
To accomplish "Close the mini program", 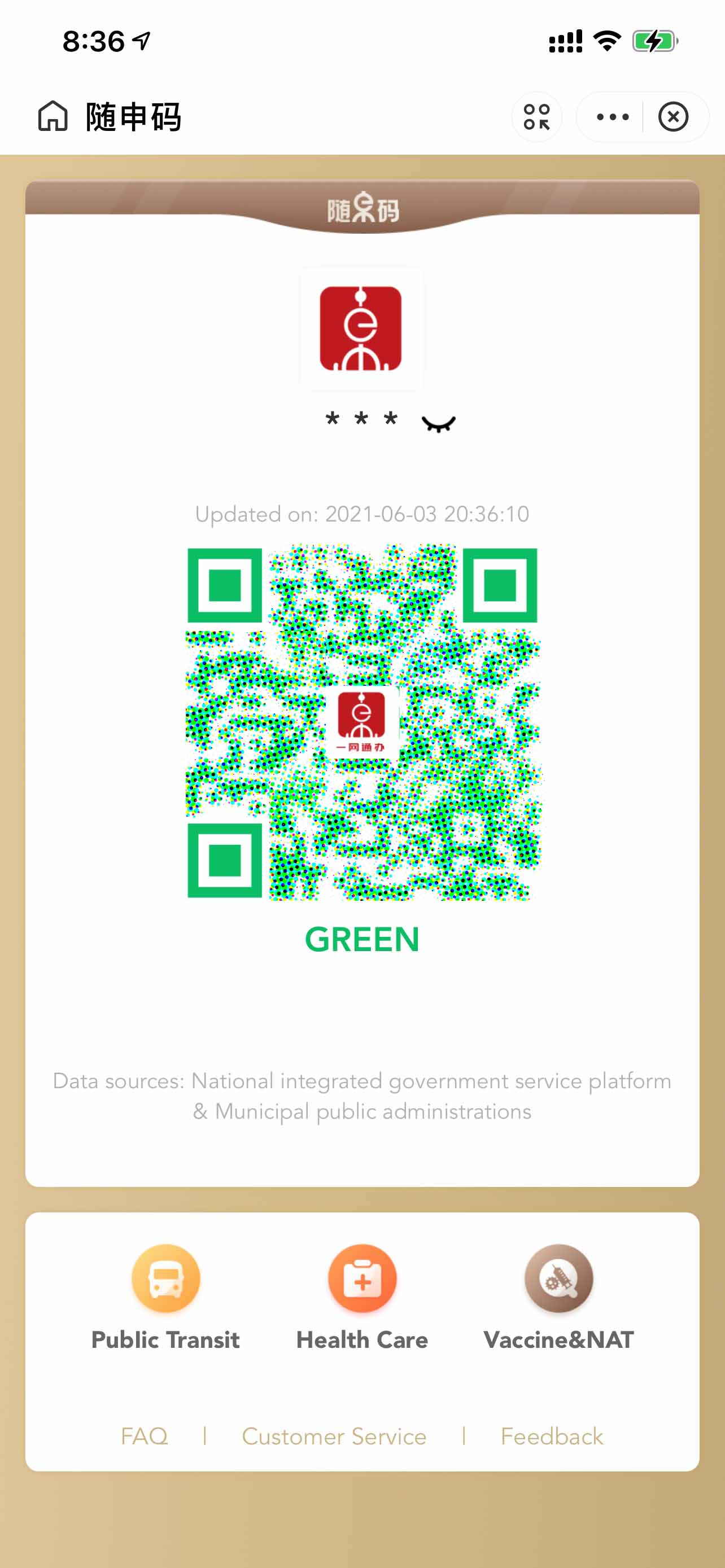I will click(x=672, y=117).
